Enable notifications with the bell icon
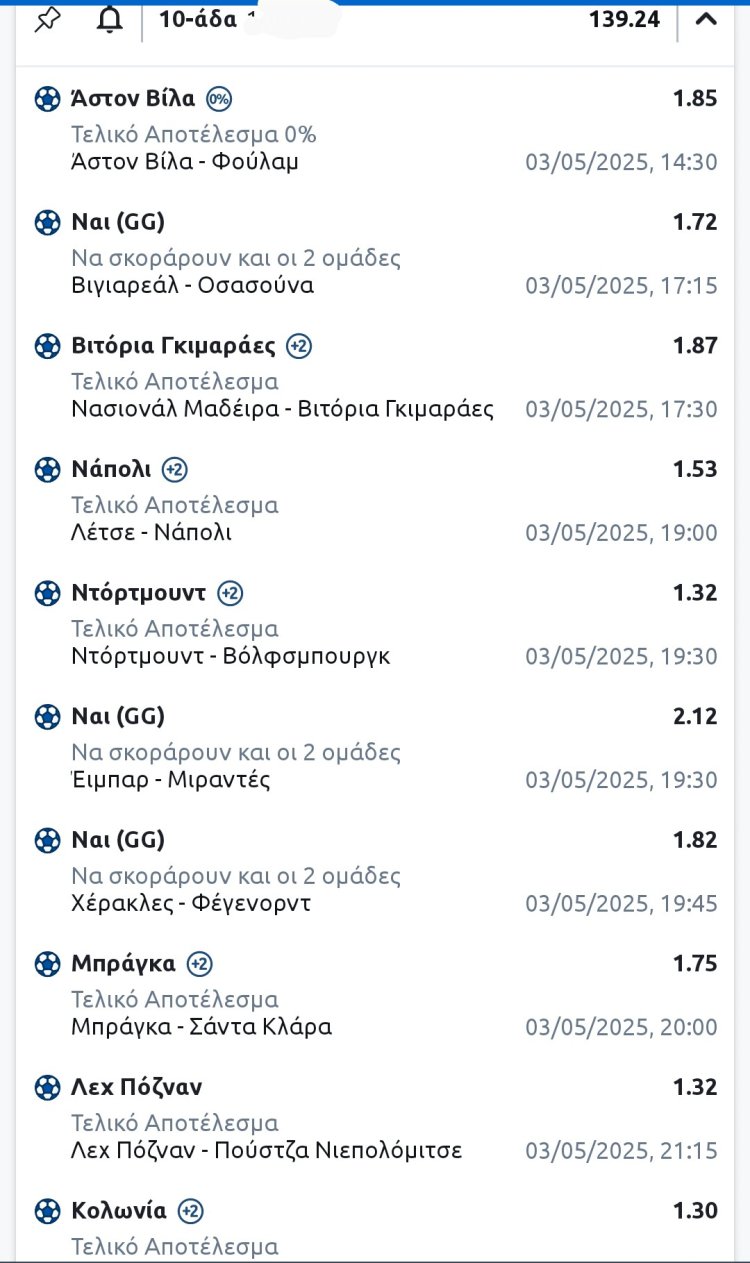 coord(109,18)
